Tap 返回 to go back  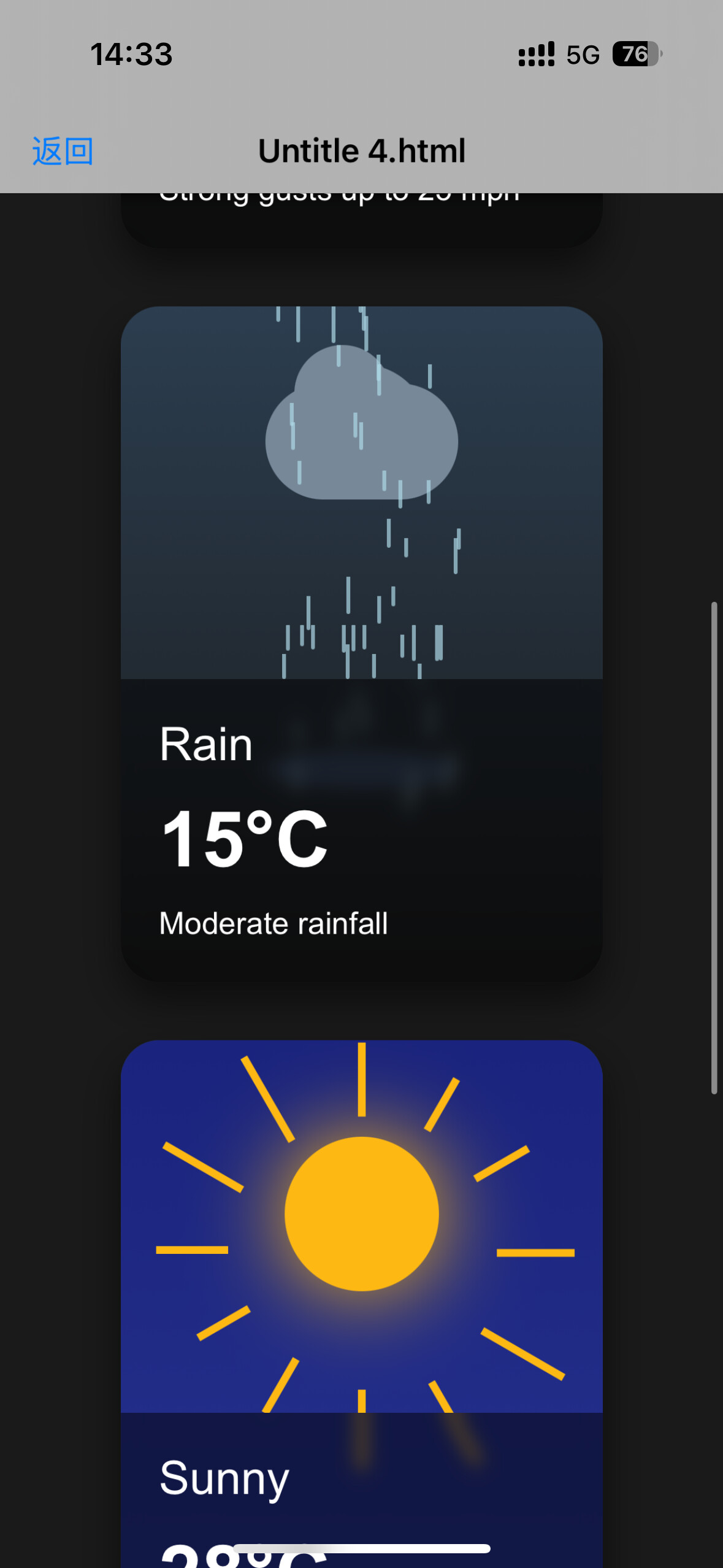tap(63, 151)
